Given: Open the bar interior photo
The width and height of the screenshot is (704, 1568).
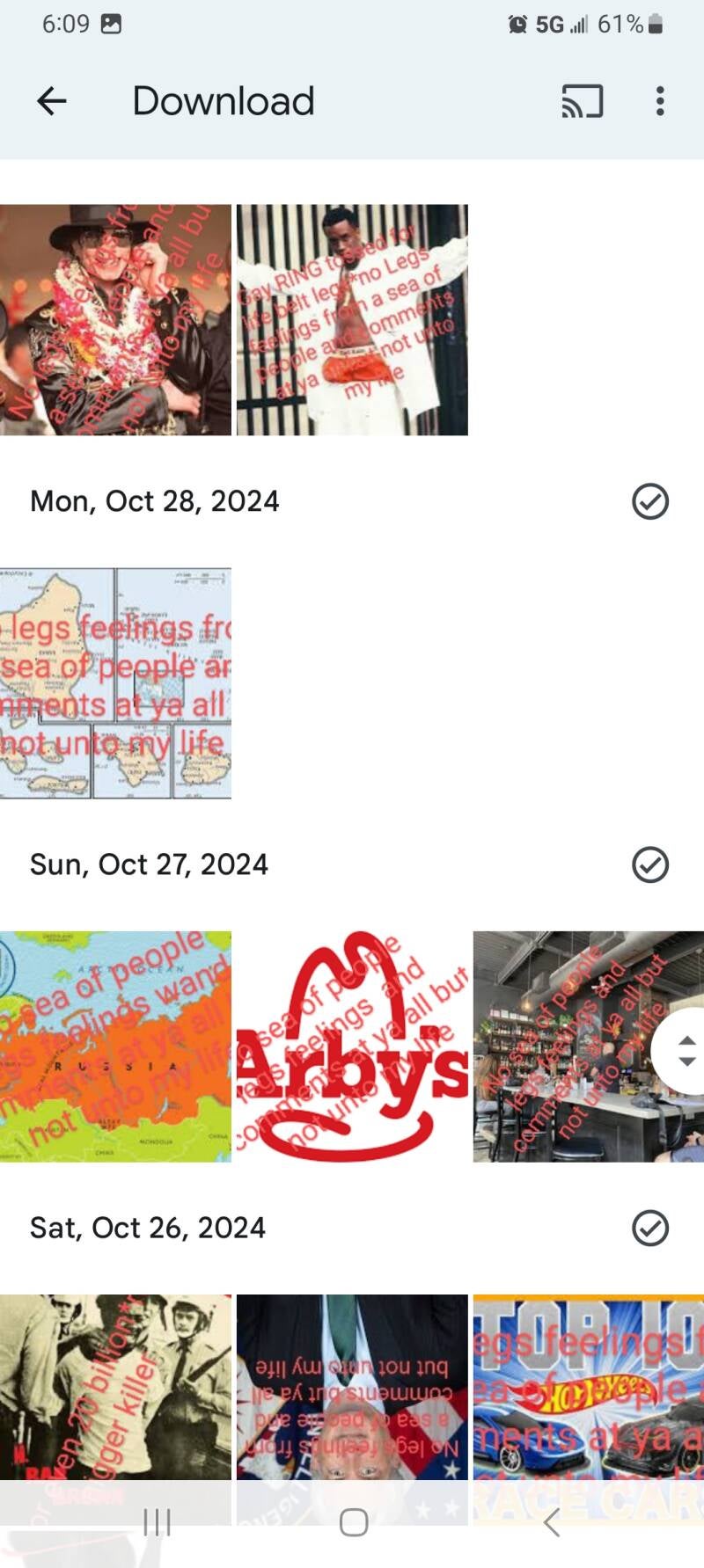Looking at the screenshot, I should click(563, 1047).
